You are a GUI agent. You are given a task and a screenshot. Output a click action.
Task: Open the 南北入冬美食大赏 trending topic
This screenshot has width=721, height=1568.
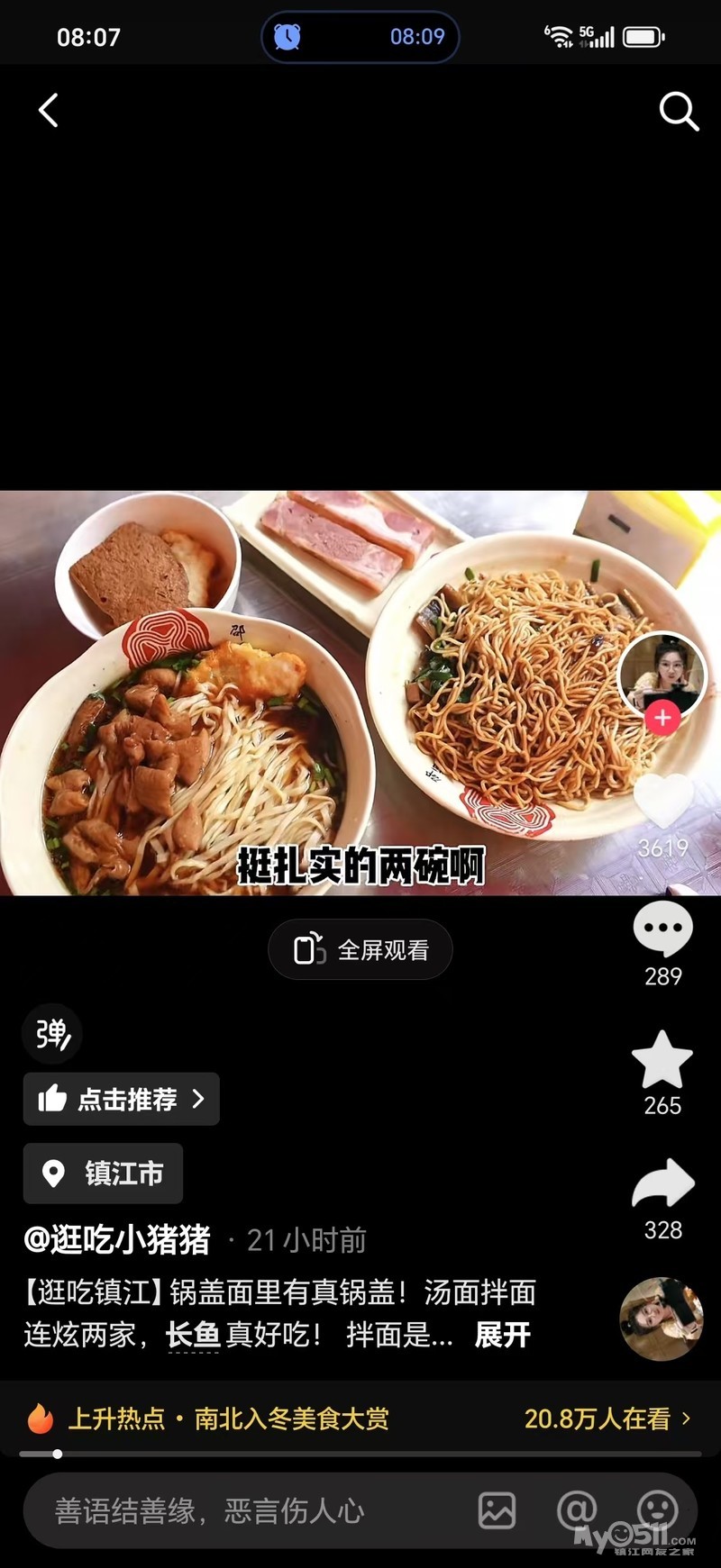pyautogui.click(x=291, y=1418)
